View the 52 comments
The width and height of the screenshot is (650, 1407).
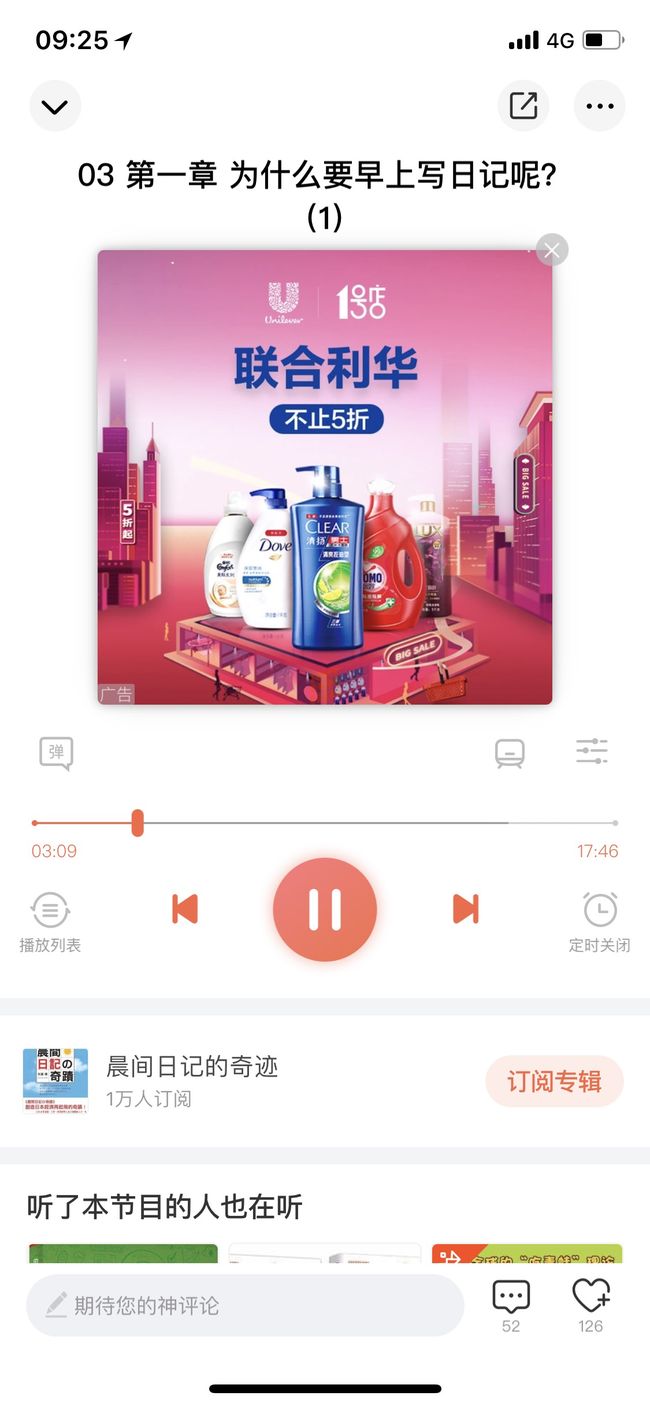[511, 1306]
